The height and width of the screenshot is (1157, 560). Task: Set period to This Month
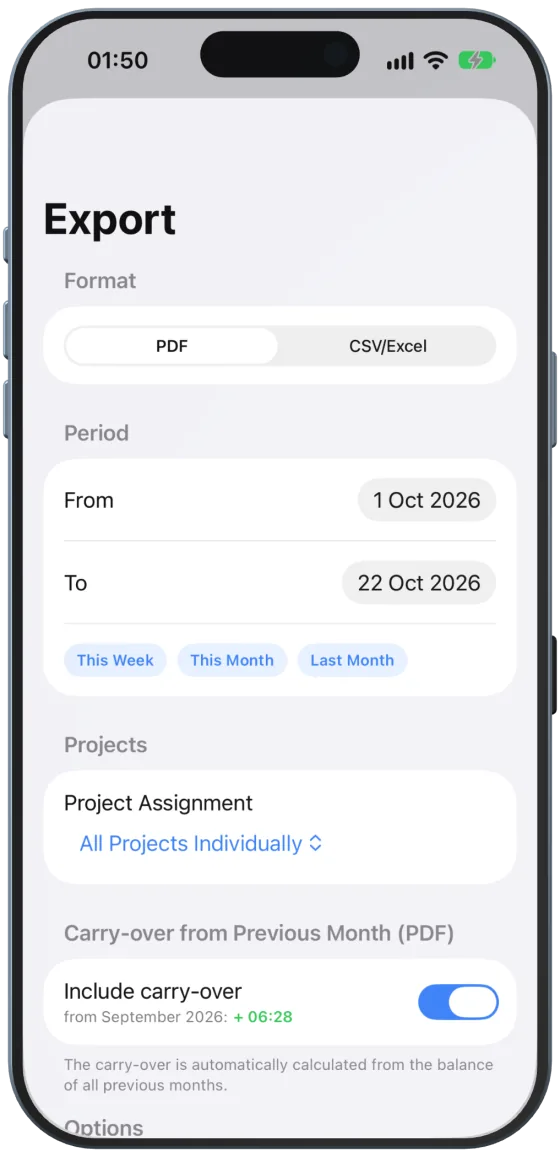point(232,660)
